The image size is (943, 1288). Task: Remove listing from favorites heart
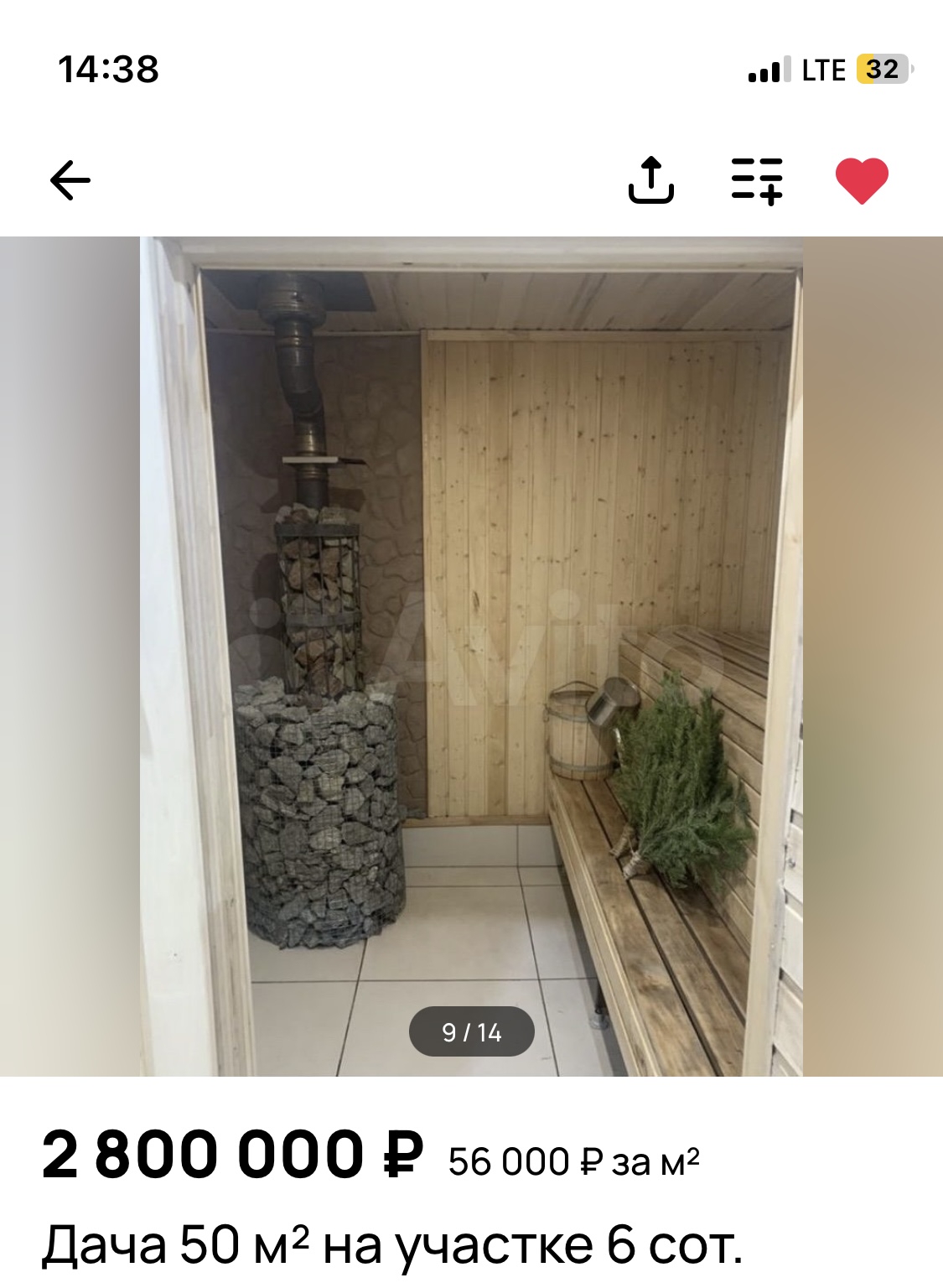[862, 180]
